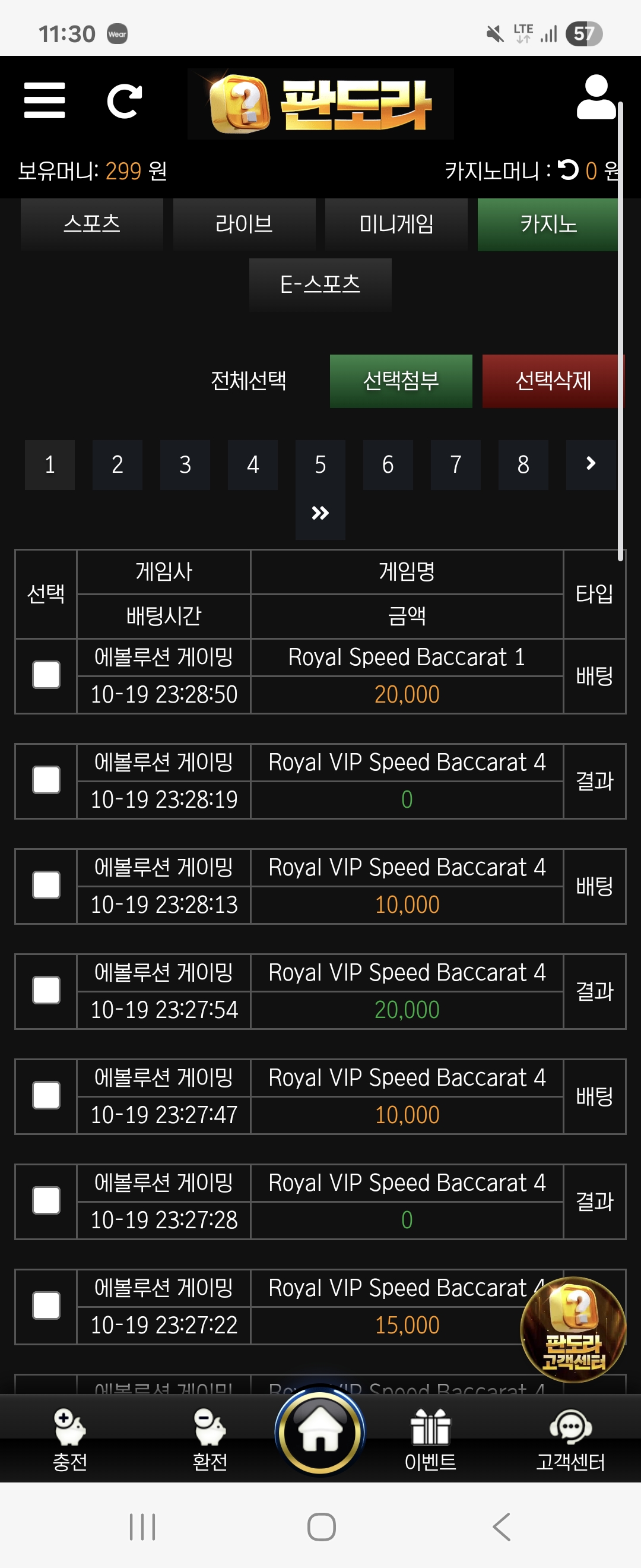The height and width of the screenshot is (1568, 641).
Task: Switch to the 미니게임 tab
Action: tap(396, 224)
